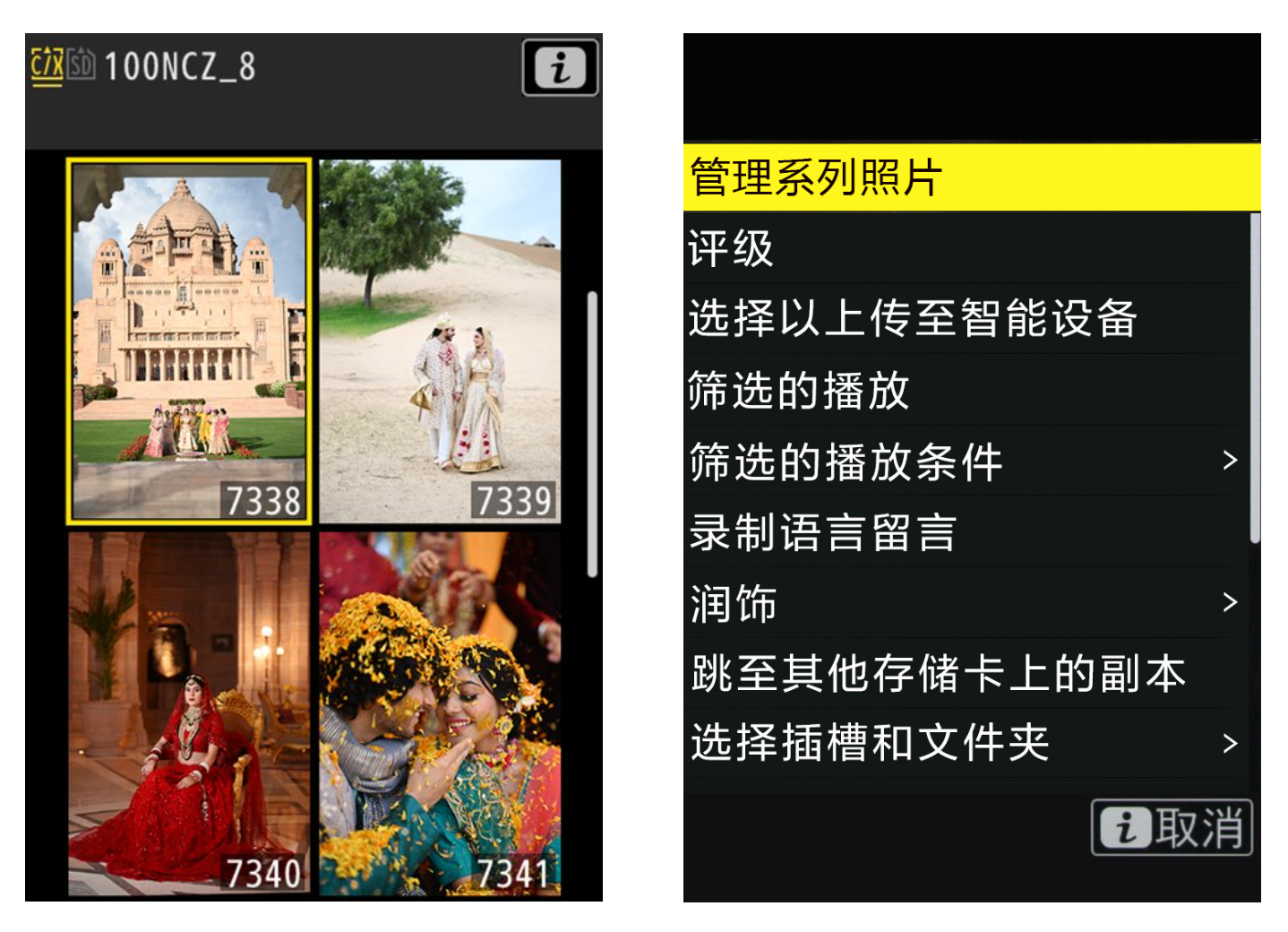Screen dimensions: 1288x932
Task: Start 筛选的播放
Action: coord(967,390)
